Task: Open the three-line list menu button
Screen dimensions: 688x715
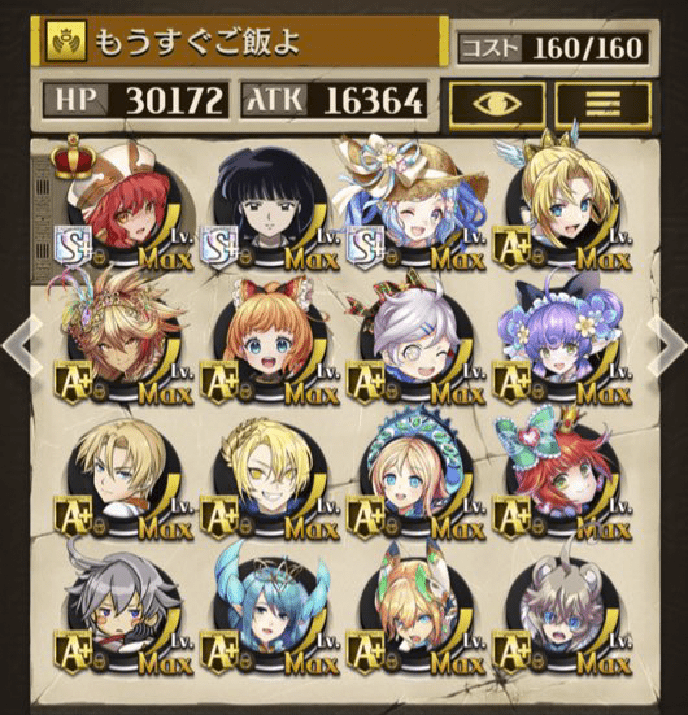Action: click(603, 102)
